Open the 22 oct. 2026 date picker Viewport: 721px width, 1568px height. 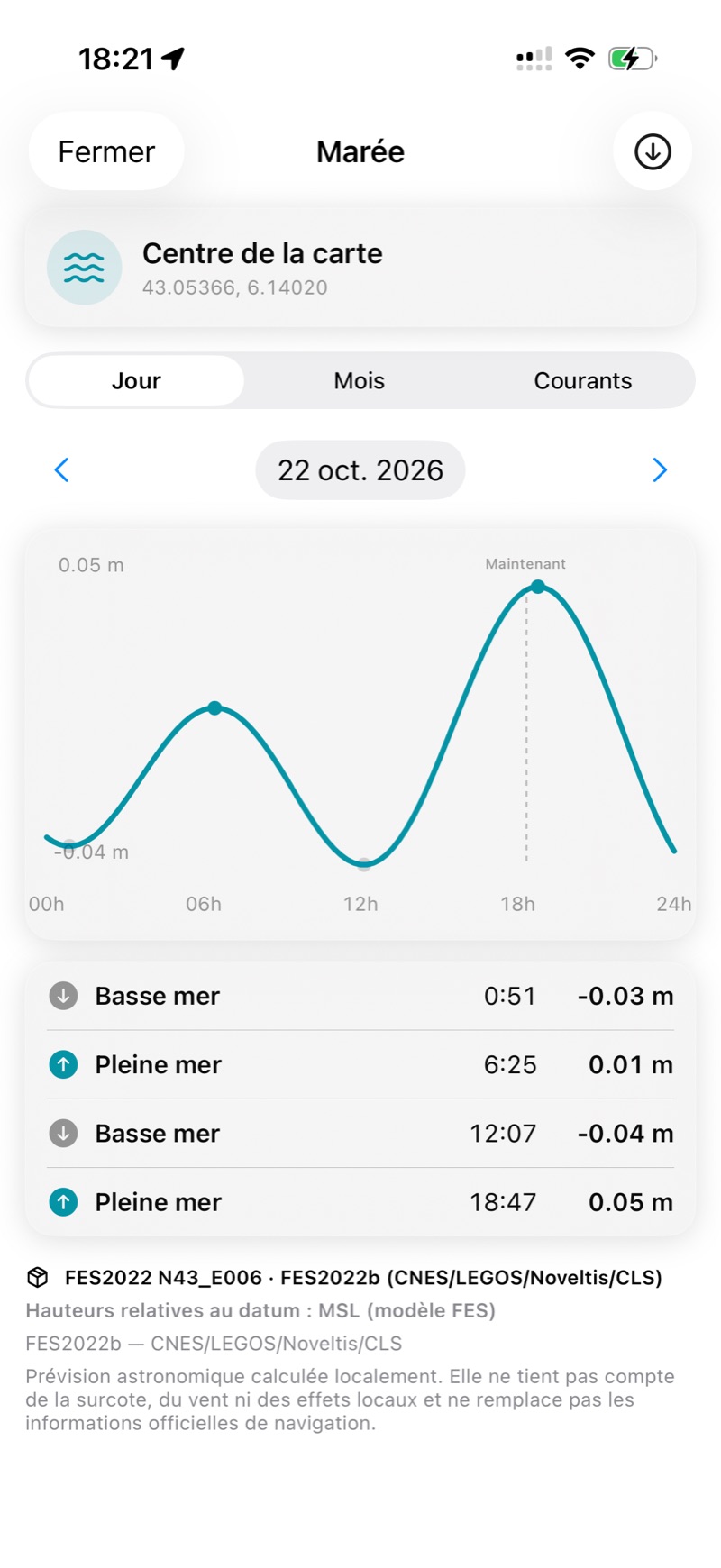coord(360,469)
